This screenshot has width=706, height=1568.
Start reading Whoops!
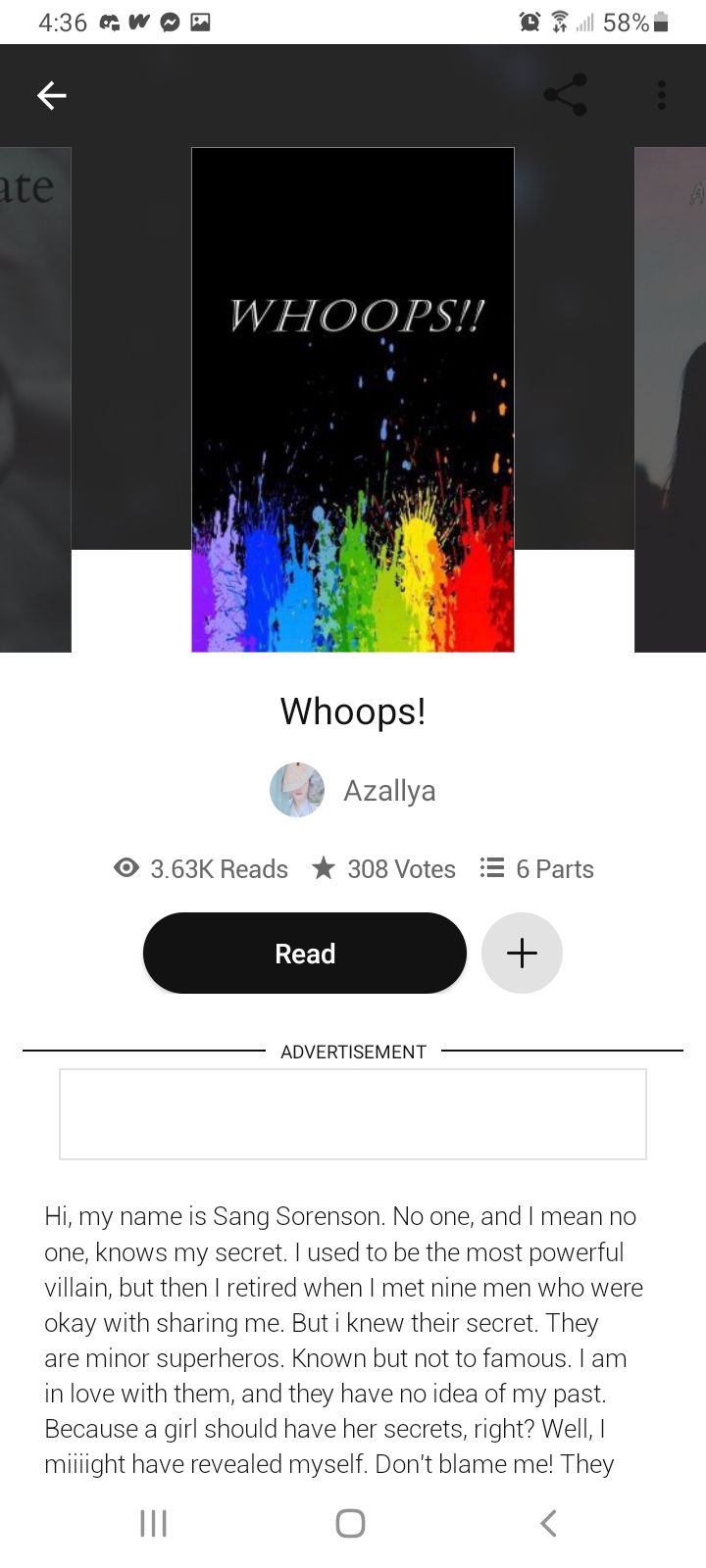305,953
